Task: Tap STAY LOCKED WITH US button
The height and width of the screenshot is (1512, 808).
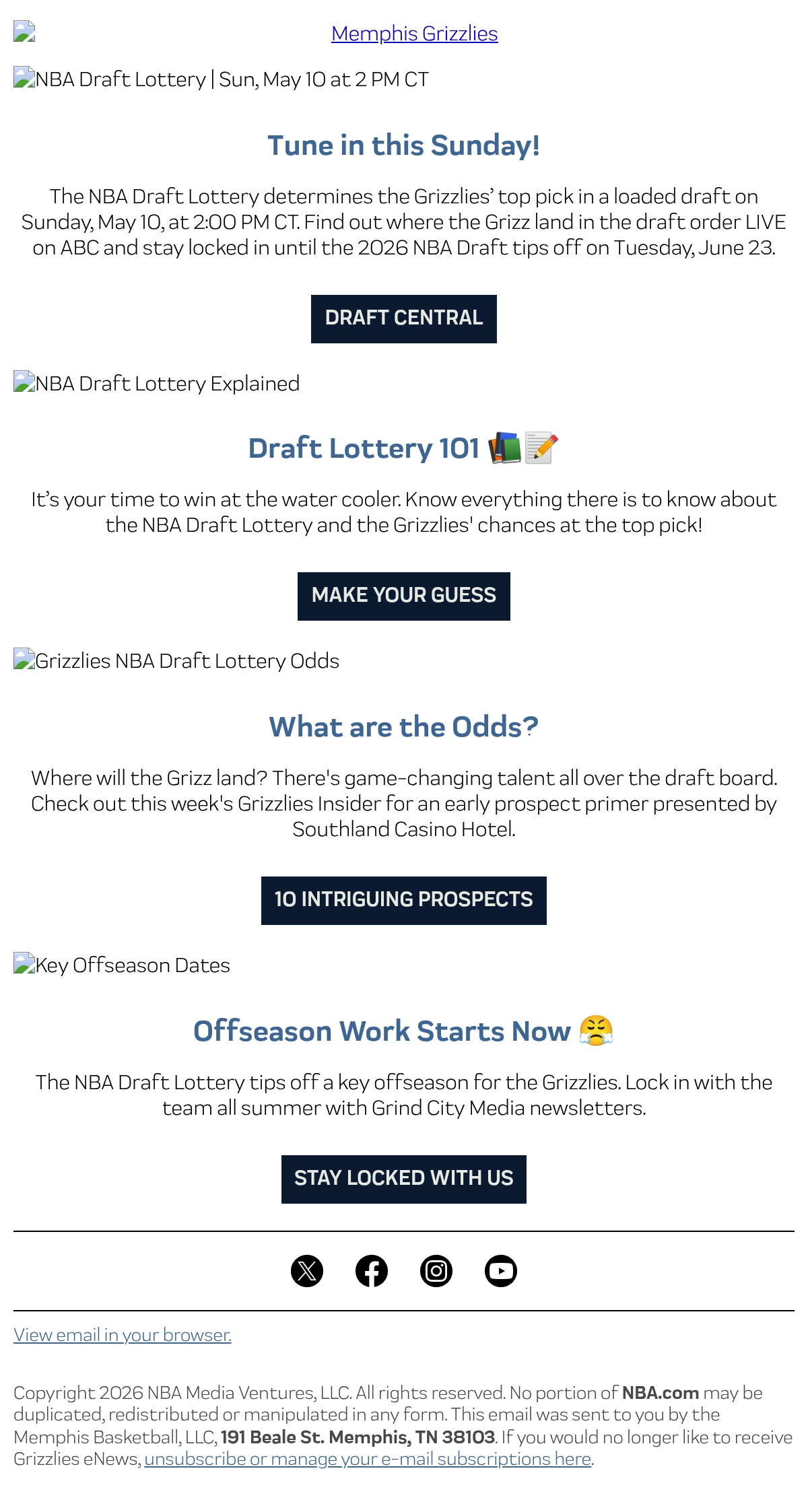Action: [404, 1179]
